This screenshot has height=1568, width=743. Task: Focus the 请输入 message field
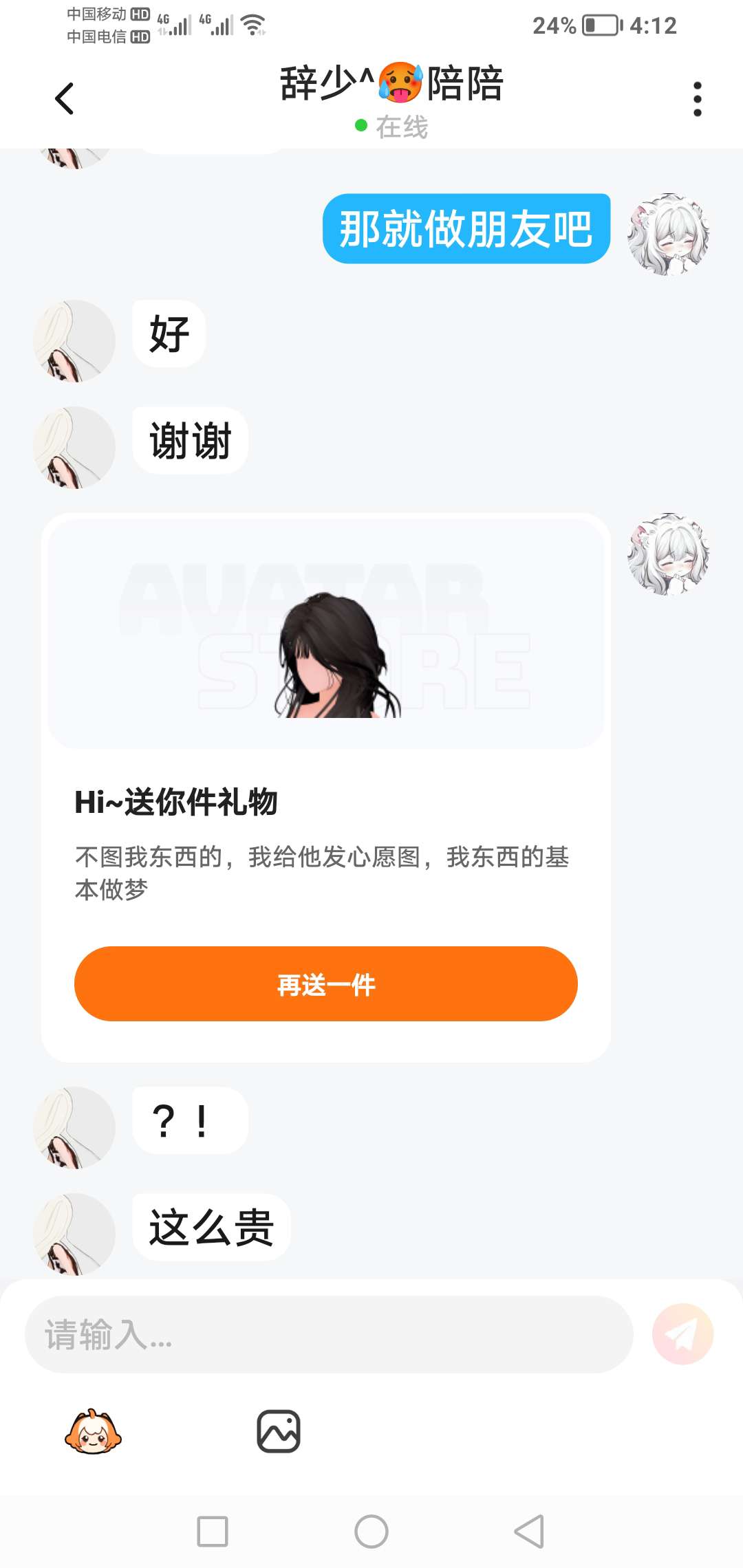pyautogui.click(x=329, y=1335)
